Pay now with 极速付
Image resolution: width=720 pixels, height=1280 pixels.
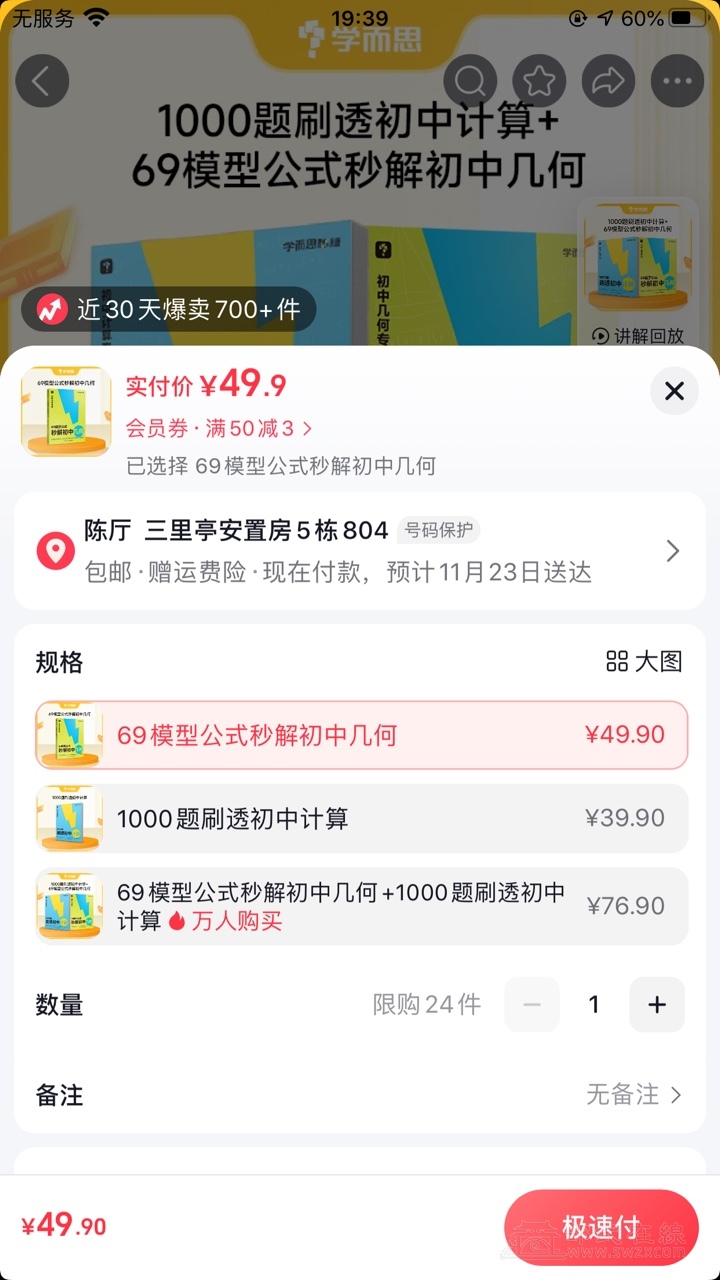[x=600, y=1227]
